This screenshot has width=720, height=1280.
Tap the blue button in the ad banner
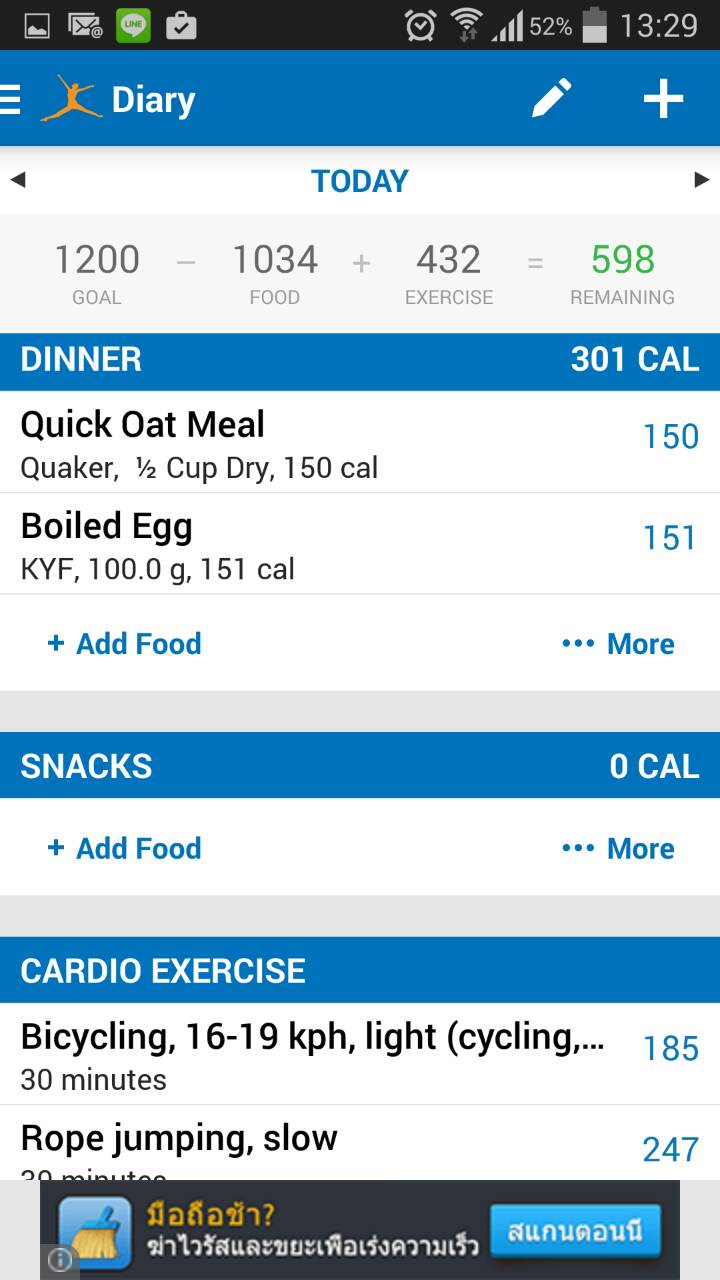[575, 1231]
